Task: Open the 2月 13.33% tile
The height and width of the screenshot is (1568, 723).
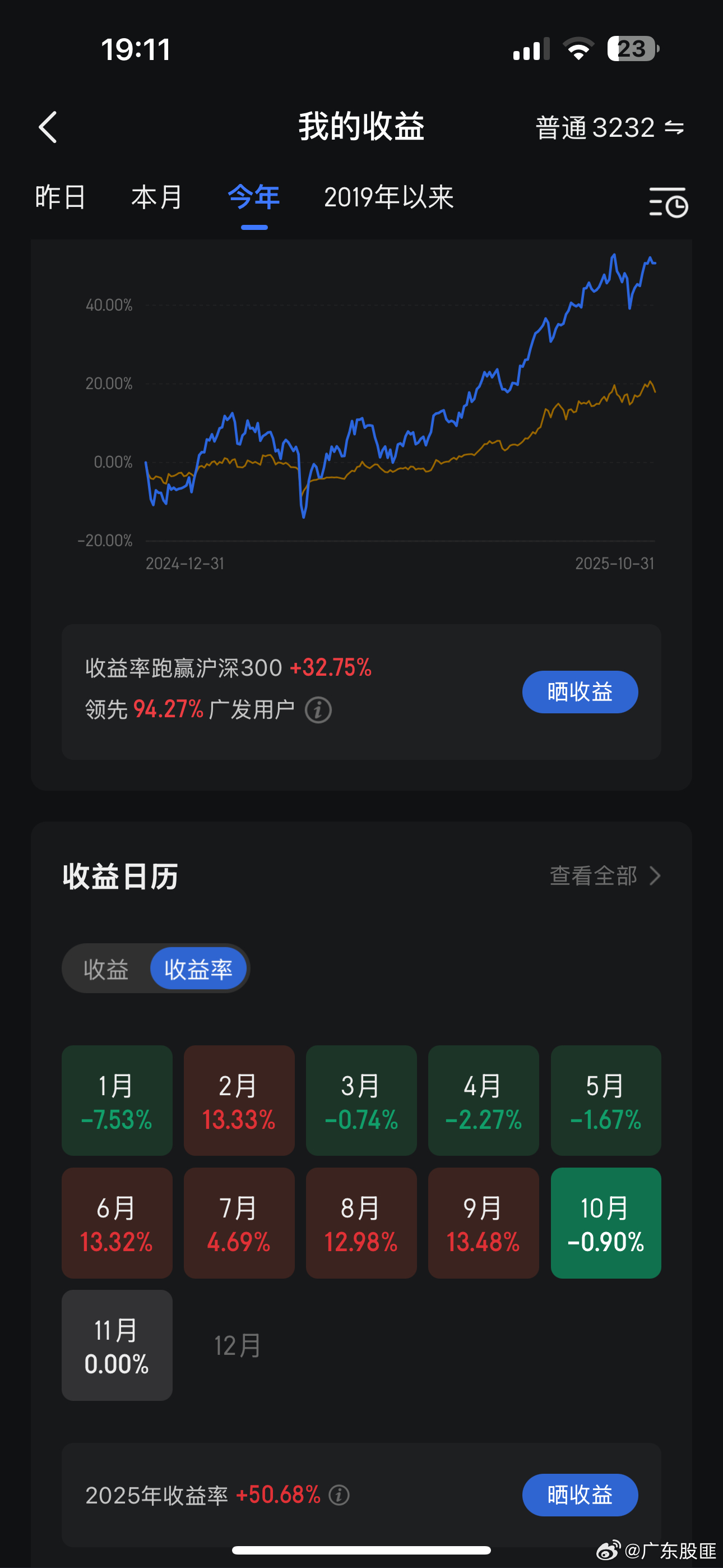Action: click(x=239, y=1100)
